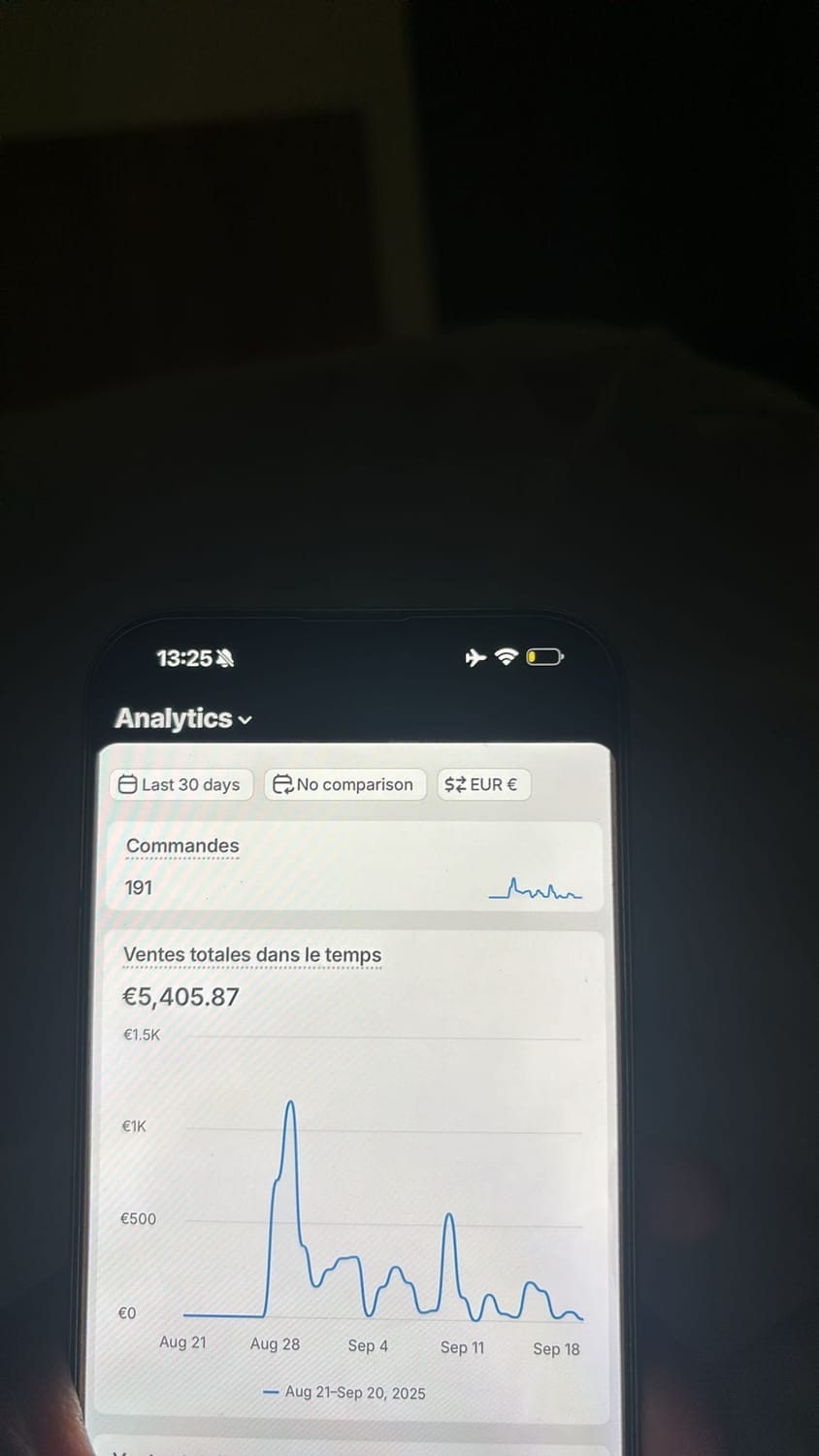The width and height of the screenshot is (819, 1456).
Task: Change the Last 30 days date range
Action: point(180,784)
